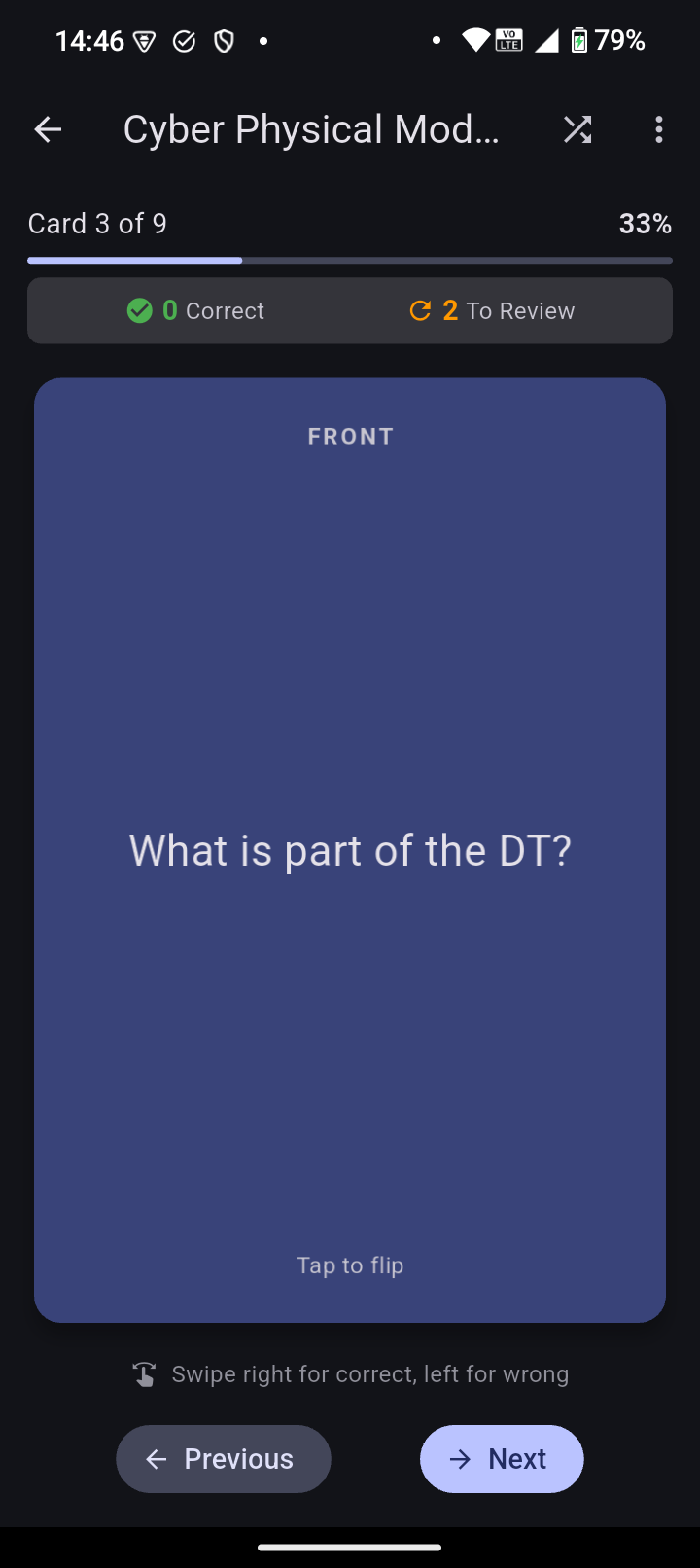Select the Wi-Fi status icon
This screenshot has height=1568, width=700.
[472, 39]
